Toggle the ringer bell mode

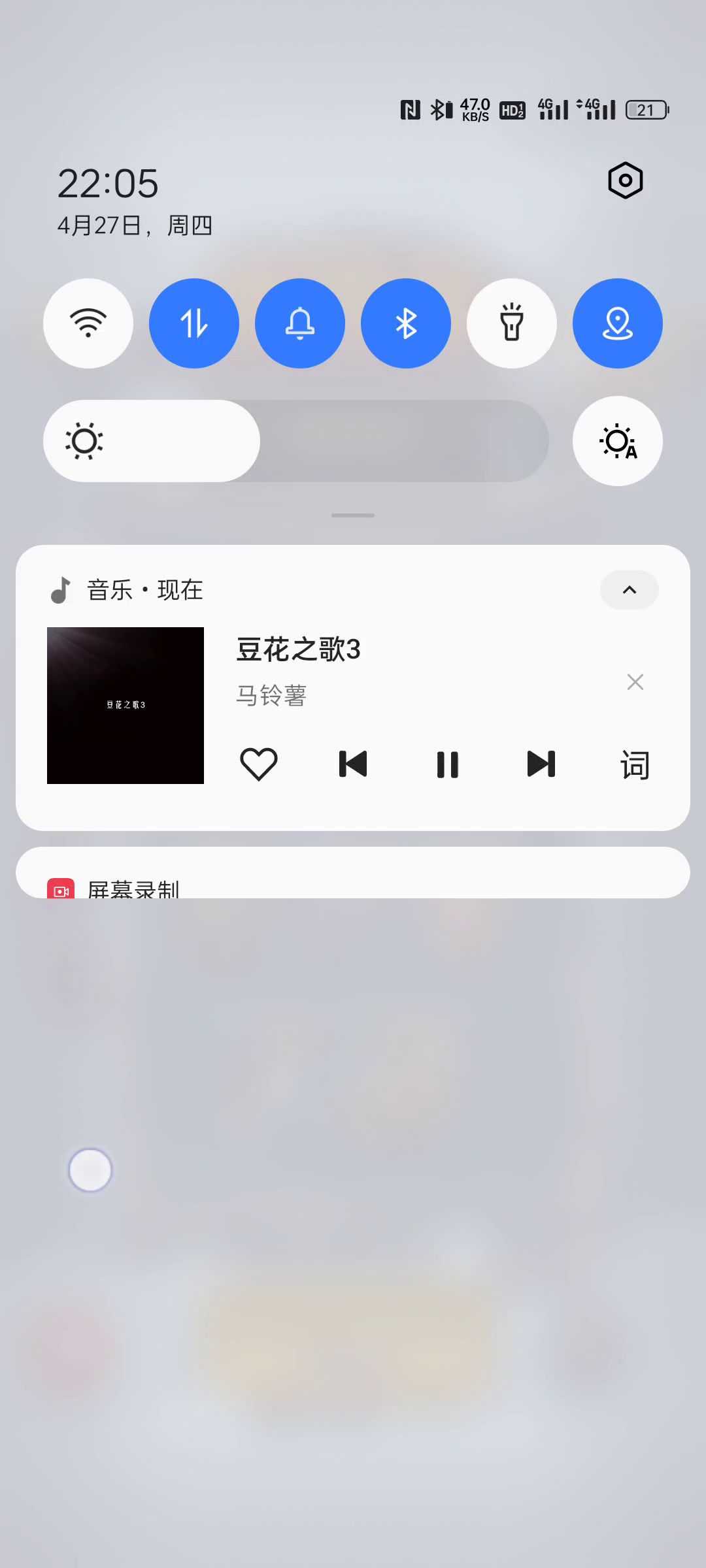click(300, 323)
